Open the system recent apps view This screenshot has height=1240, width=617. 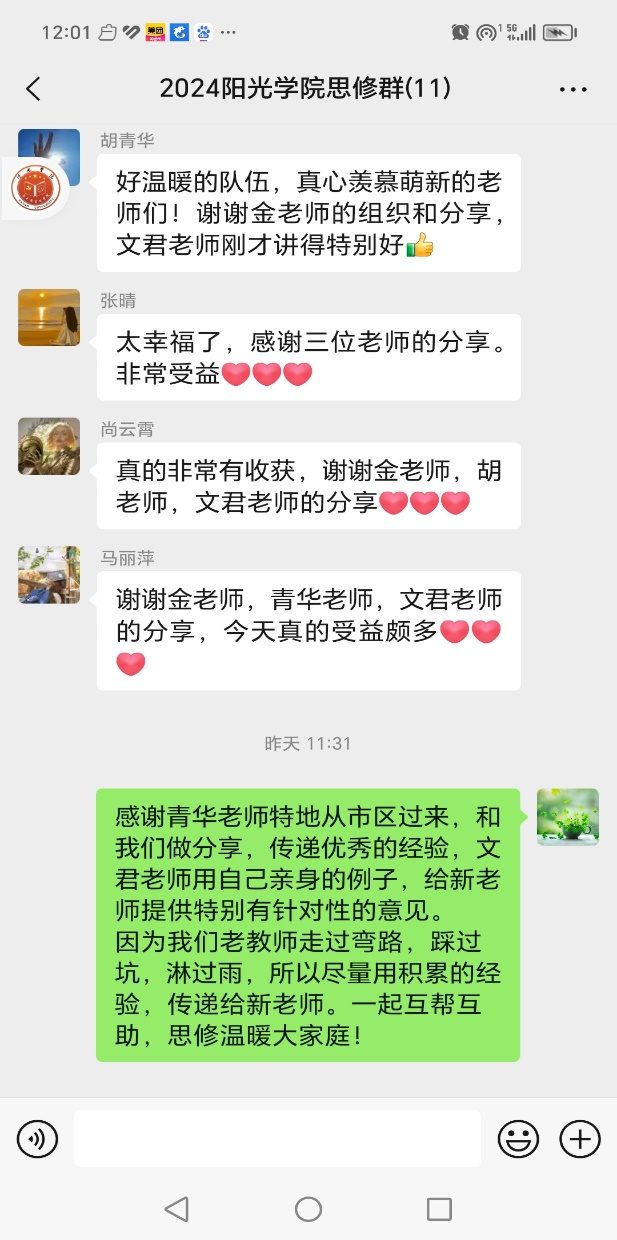point(439,1209)
